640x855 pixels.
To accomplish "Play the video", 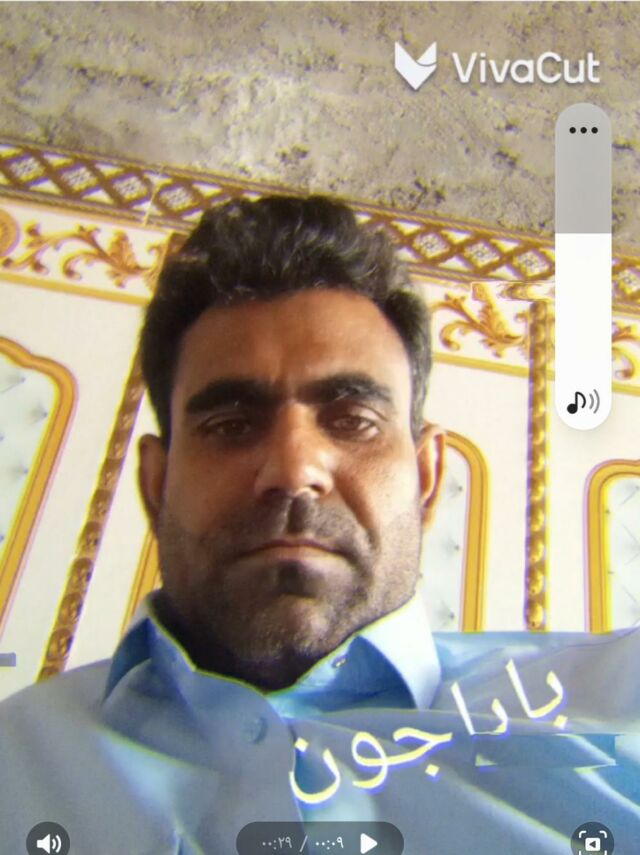I will (369, 842).
